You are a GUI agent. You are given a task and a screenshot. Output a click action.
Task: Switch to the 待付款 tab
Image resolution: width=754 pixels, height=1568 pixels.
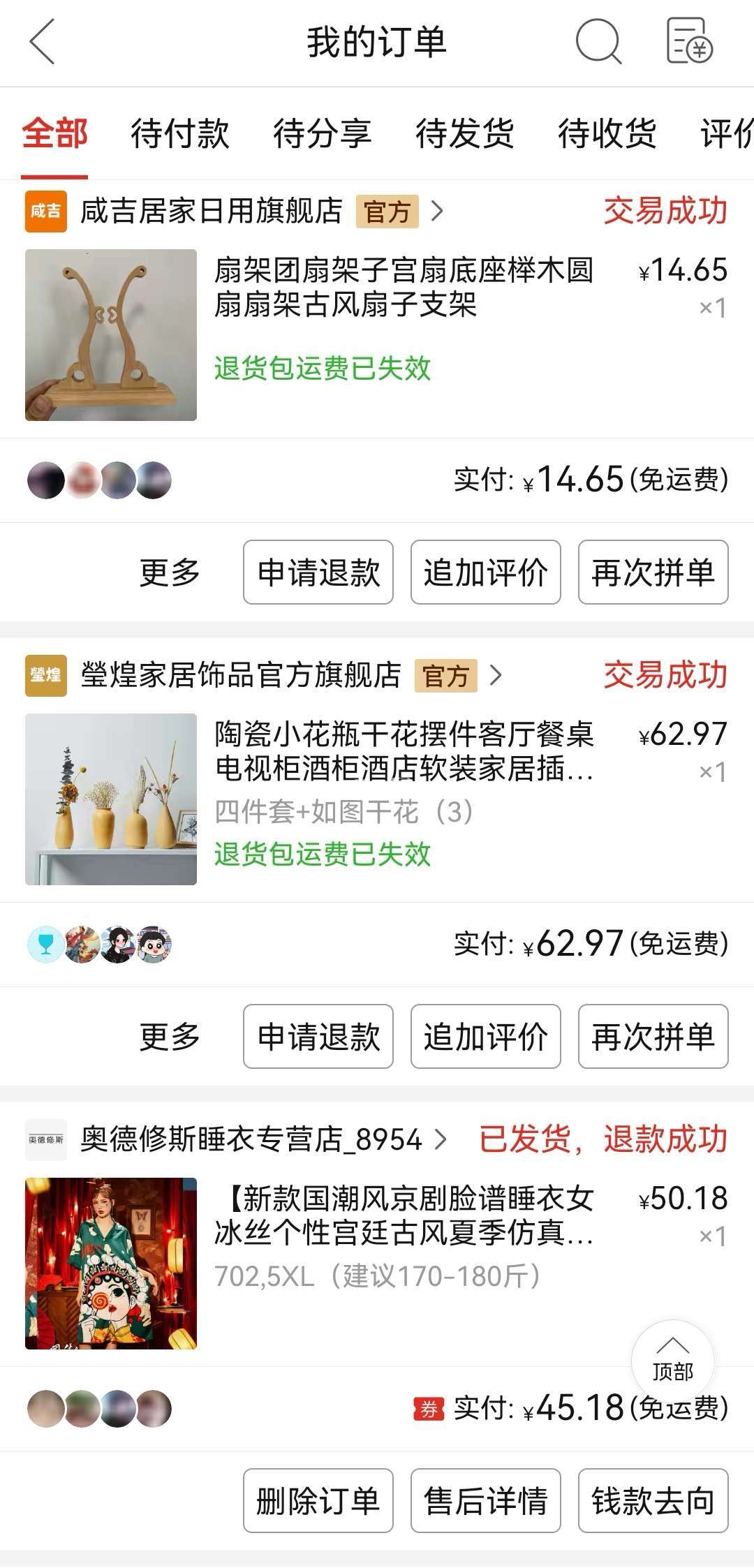click(x=180, y=133)
